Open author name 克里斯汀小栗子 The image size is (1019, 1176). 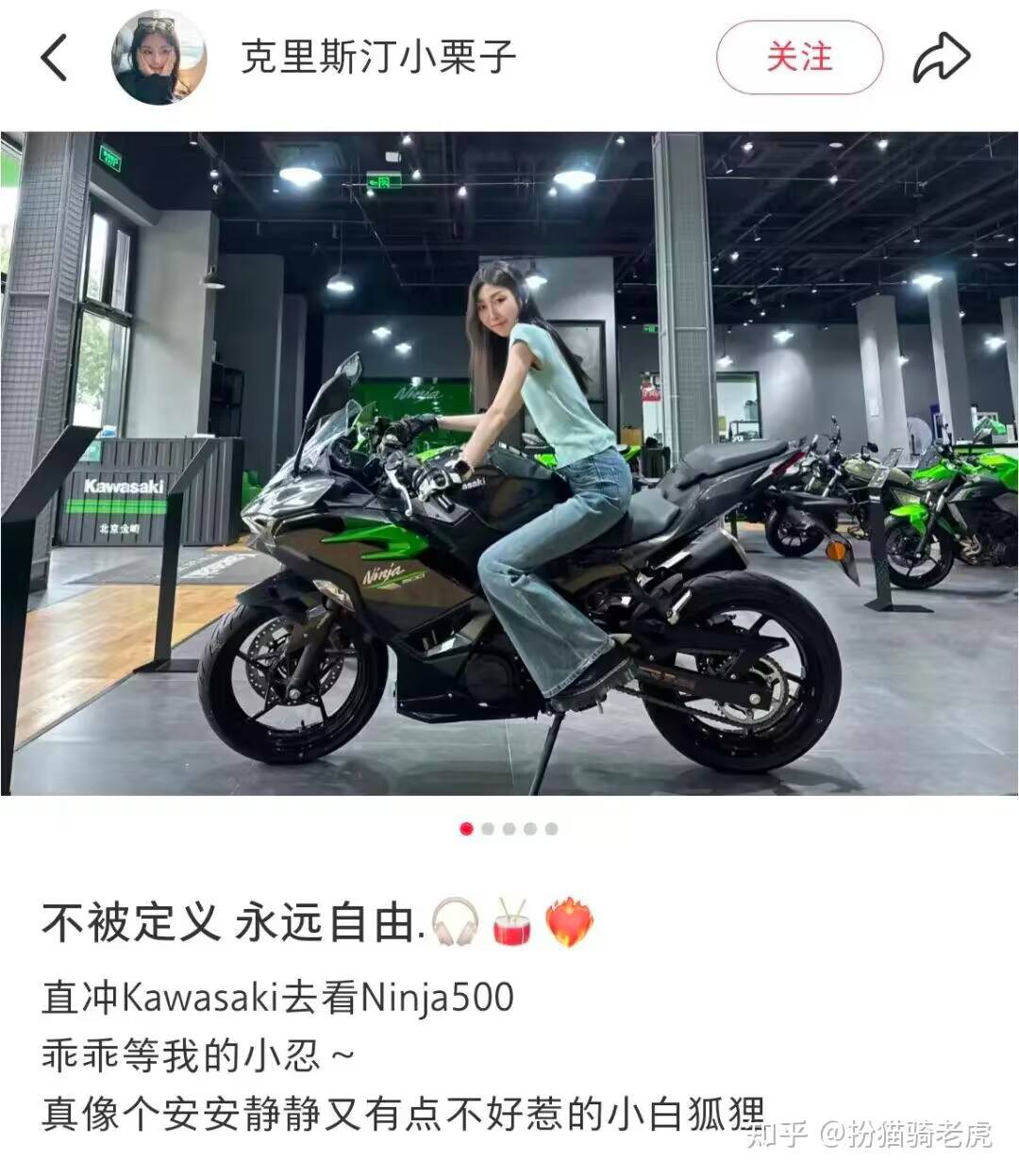coord(378,58)
